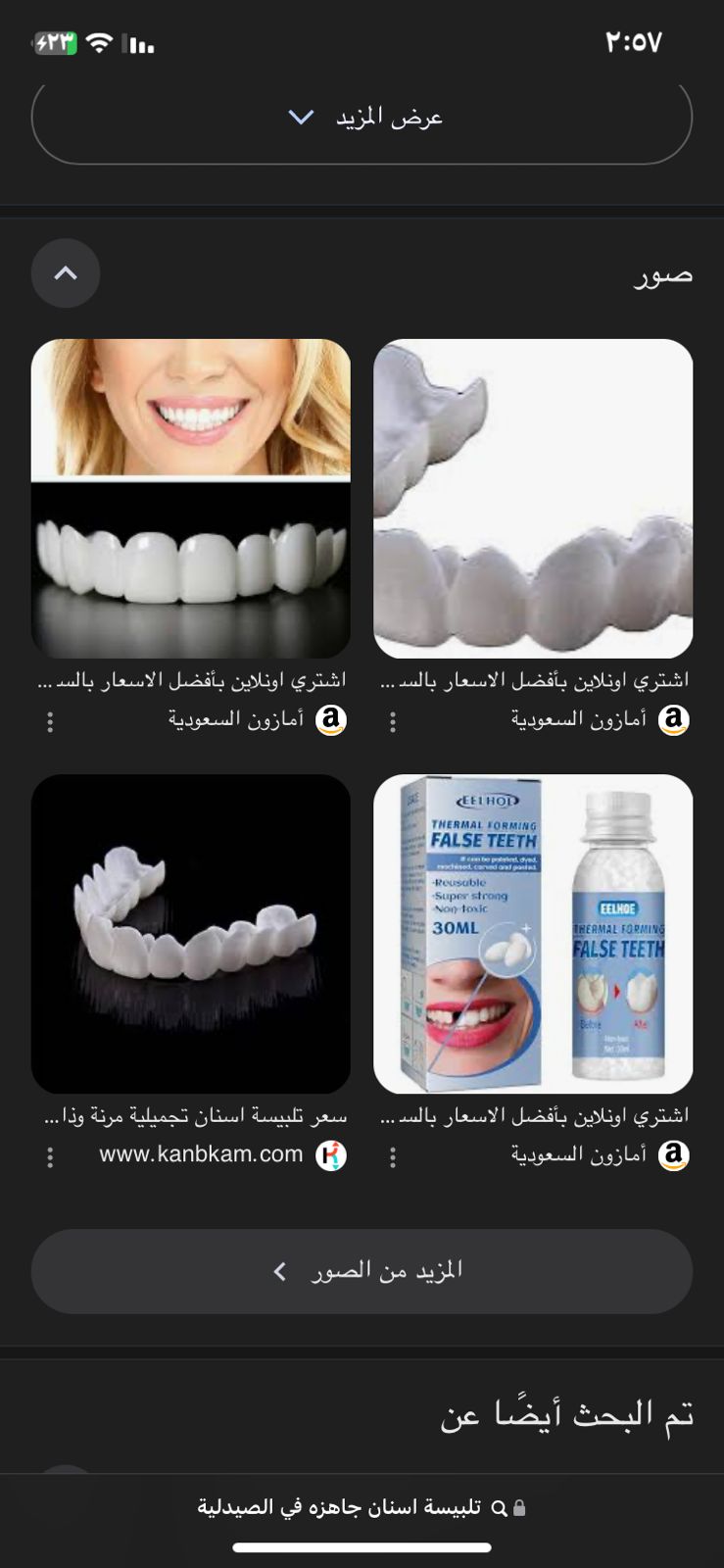The image size is (724, 1568).
Task: Open the EELHOE False Teeth product image
Action: coord(533,933)
